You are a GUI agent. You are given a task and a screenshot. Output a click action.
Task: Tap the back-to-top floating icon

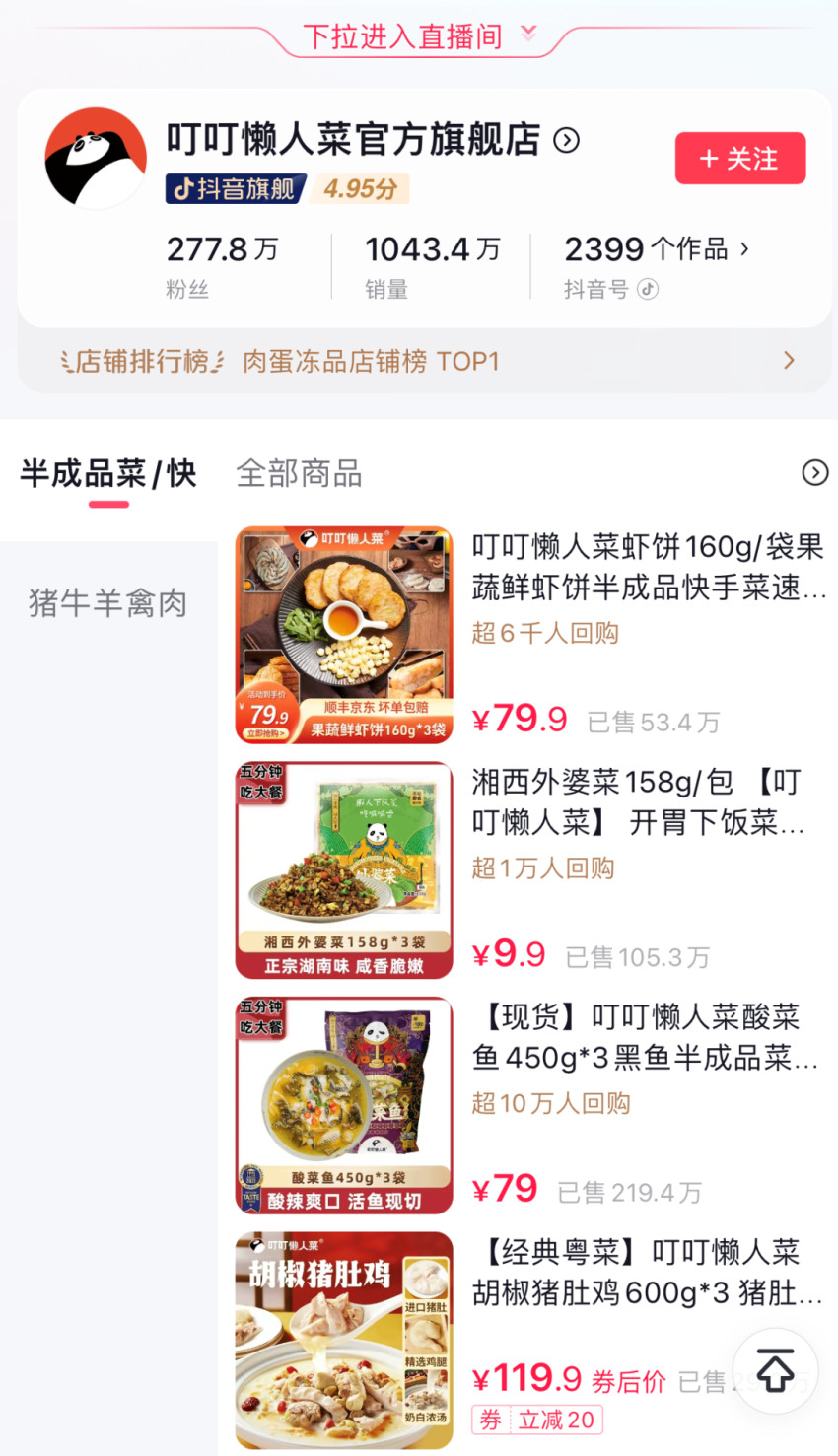(x=775, y=1370)
